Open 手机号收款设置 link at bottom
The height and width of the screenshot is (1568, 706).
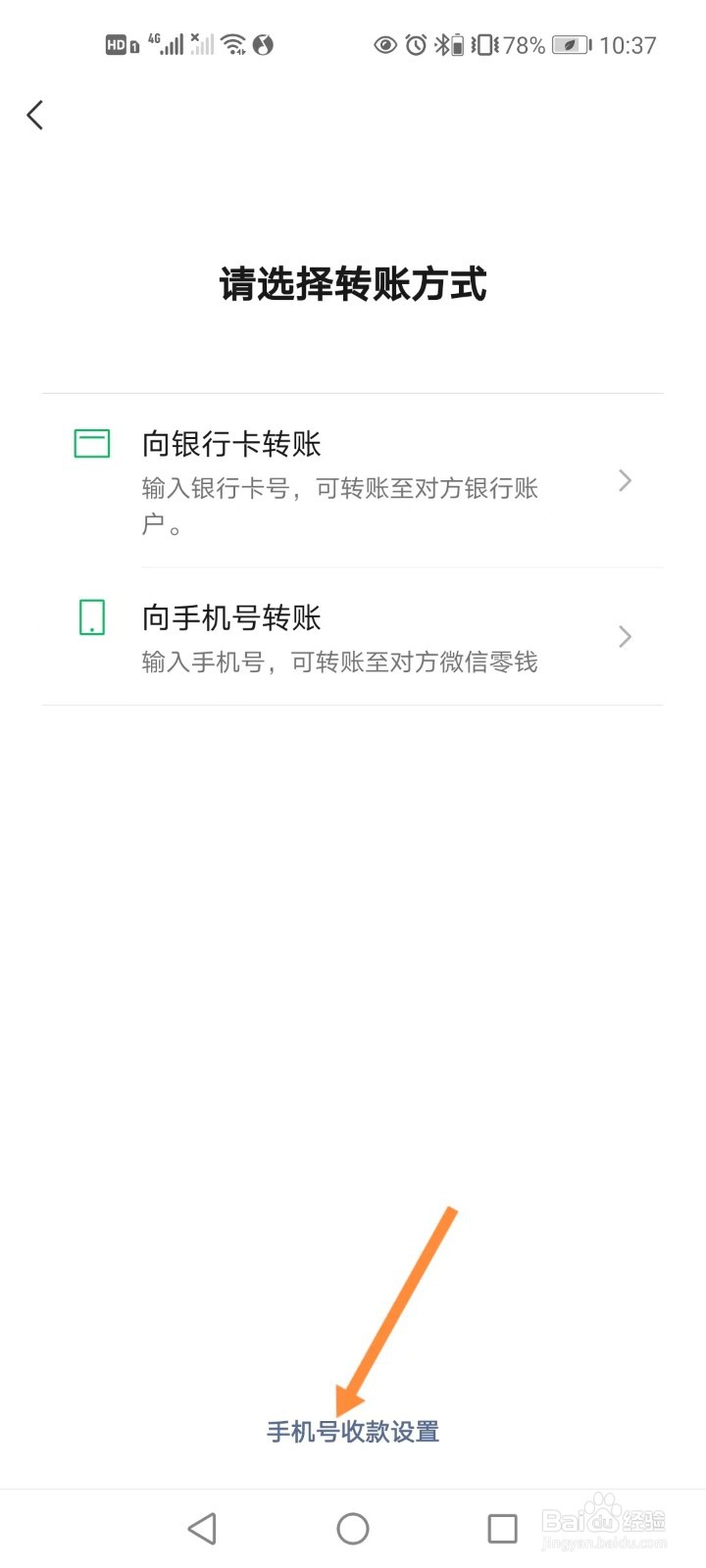click(352, 1431)
